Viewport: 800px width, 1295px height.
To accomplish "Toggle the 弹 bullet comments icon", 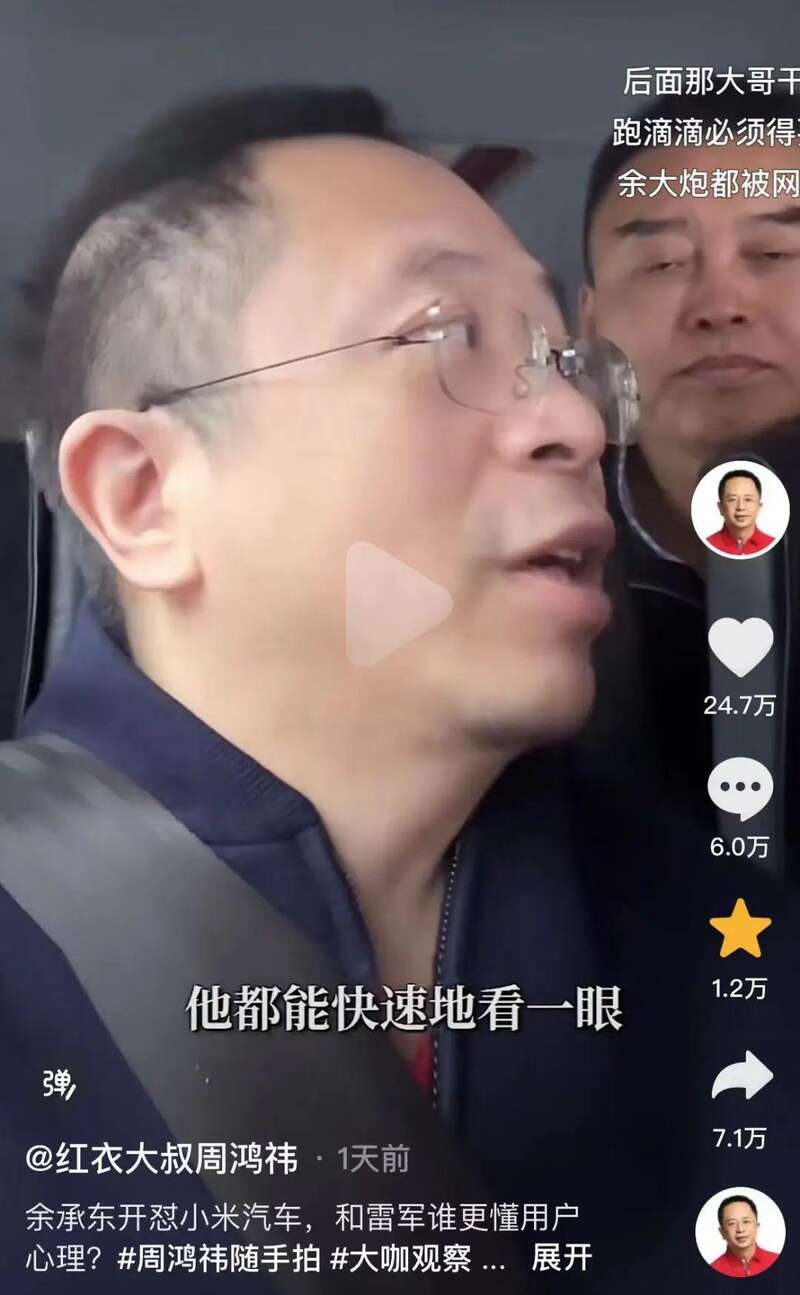I will click(x=60, y=1084).
